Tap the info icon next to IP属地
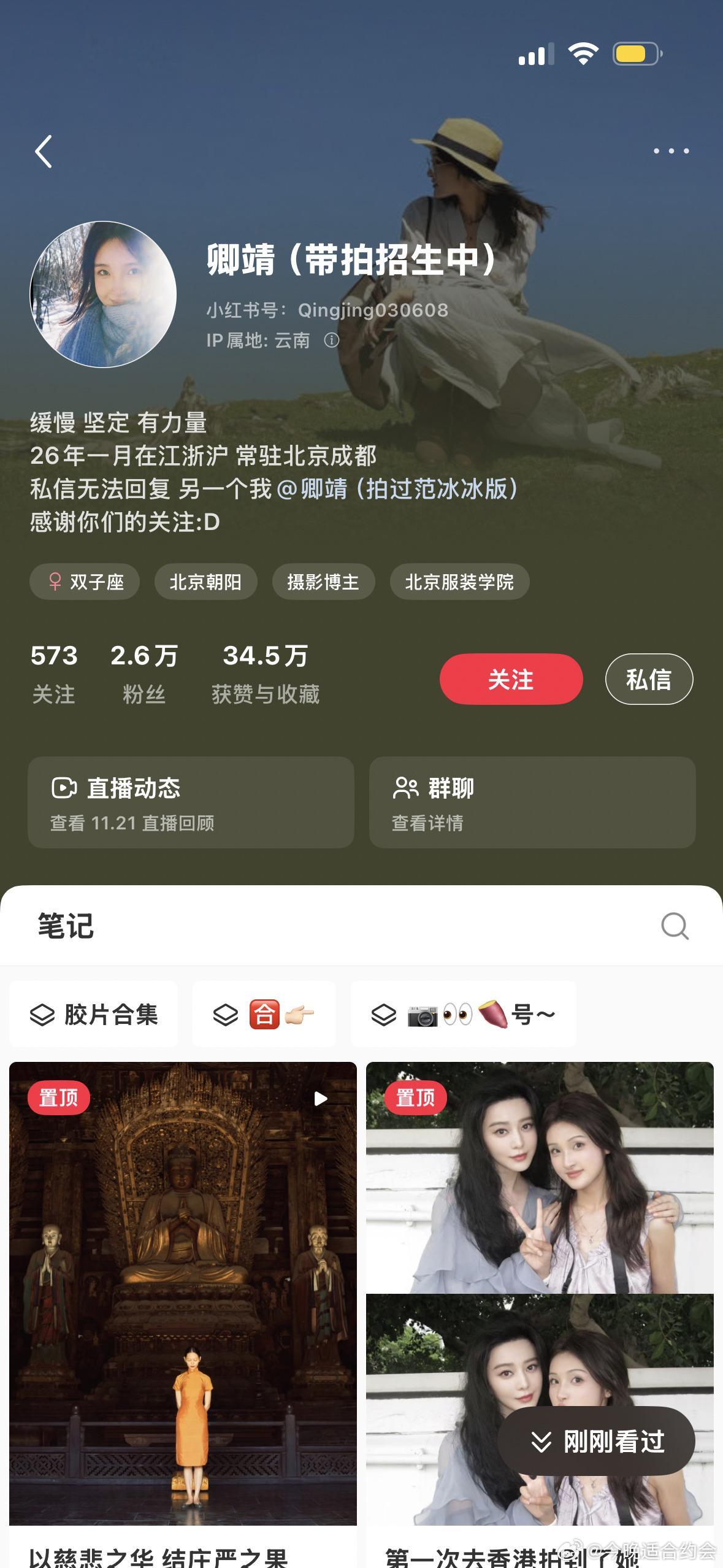The width and height of the screenshot is (723, 1568). (x=332, y=340)
